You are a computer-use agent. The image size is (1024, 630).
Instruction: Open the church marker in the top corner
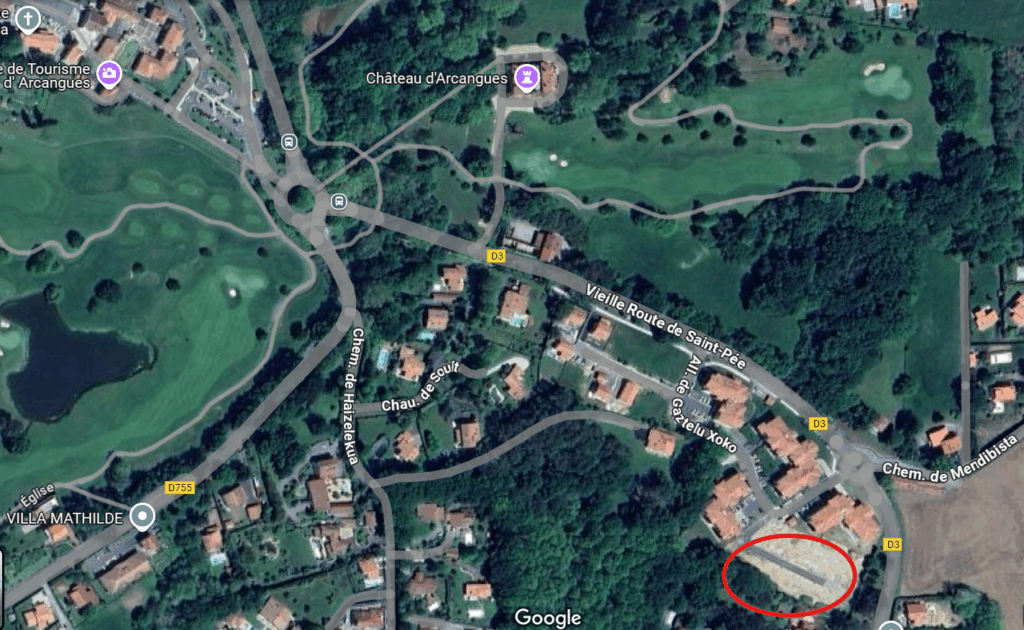coord(28,19)
